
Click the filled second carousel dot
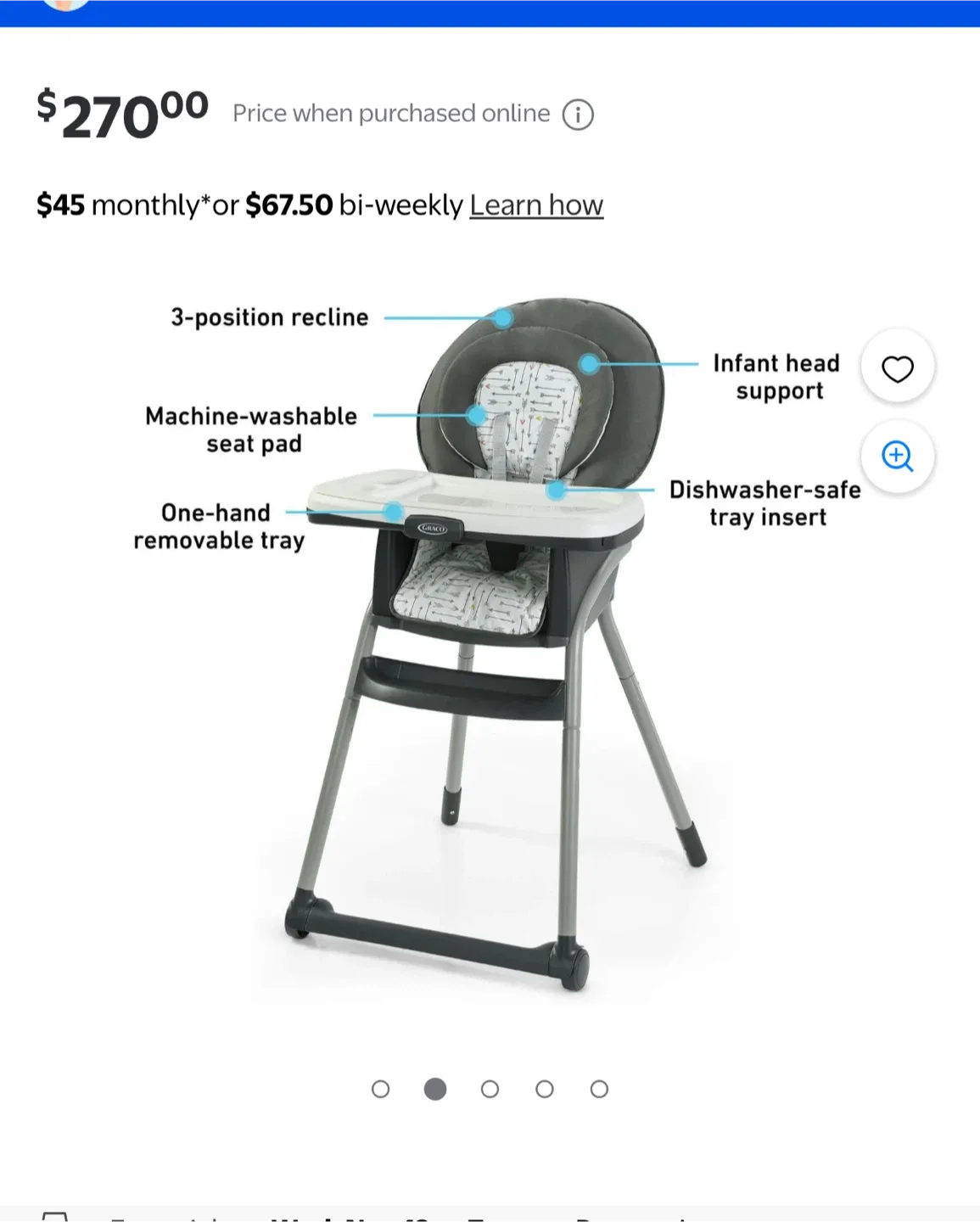tap(435, 1089)
